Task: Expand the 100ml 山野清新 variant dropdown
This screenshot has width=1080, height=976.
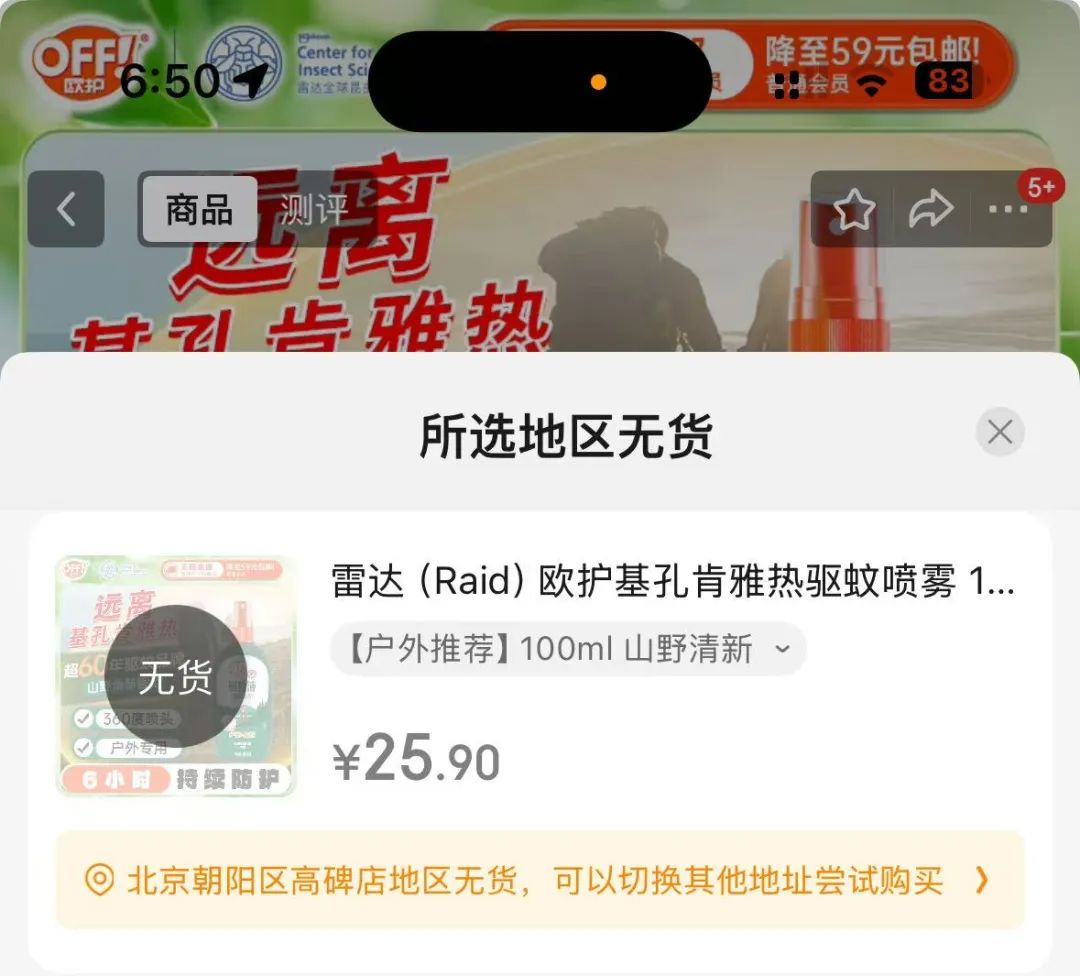Action: point(568,649)
